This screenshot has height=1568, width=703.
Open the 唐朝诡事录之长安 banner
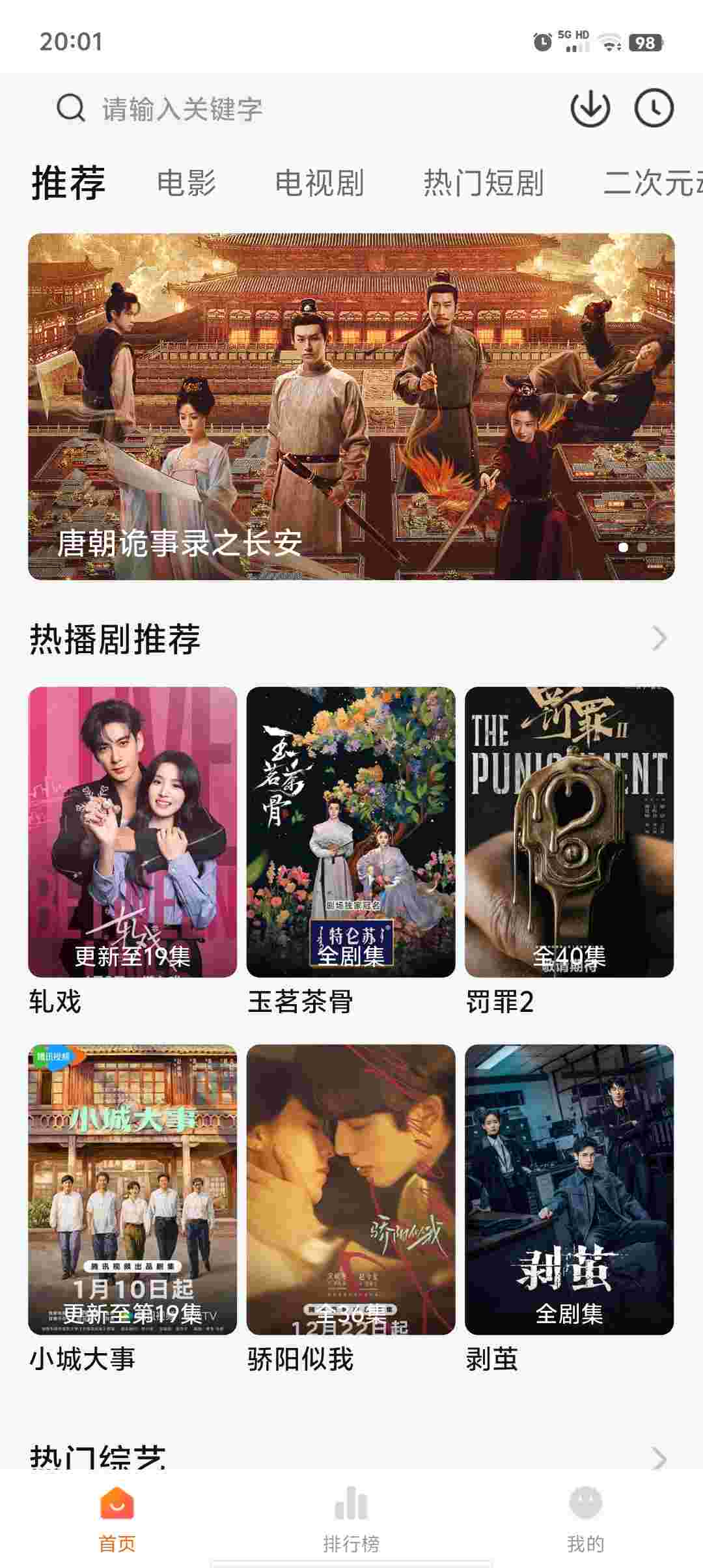(351, 406)
